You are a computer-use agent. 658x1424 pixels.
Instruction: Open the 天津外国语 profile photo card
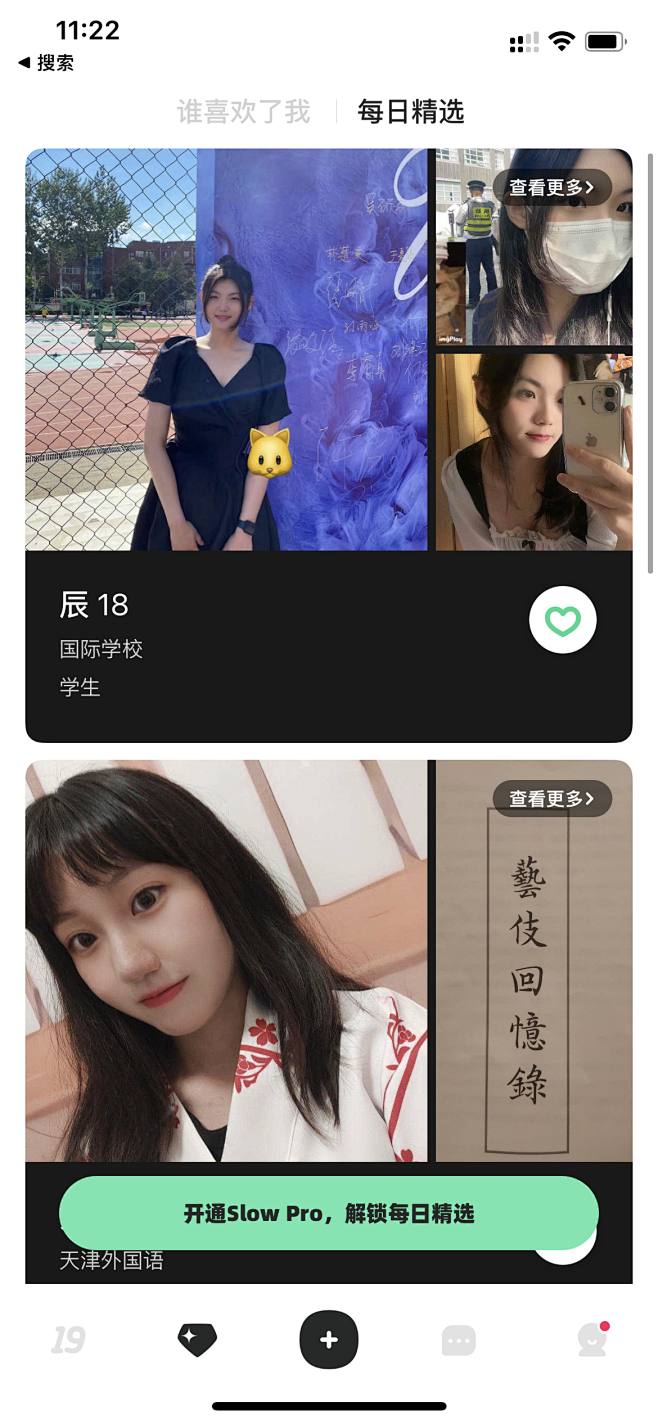(x=226, y=960)
